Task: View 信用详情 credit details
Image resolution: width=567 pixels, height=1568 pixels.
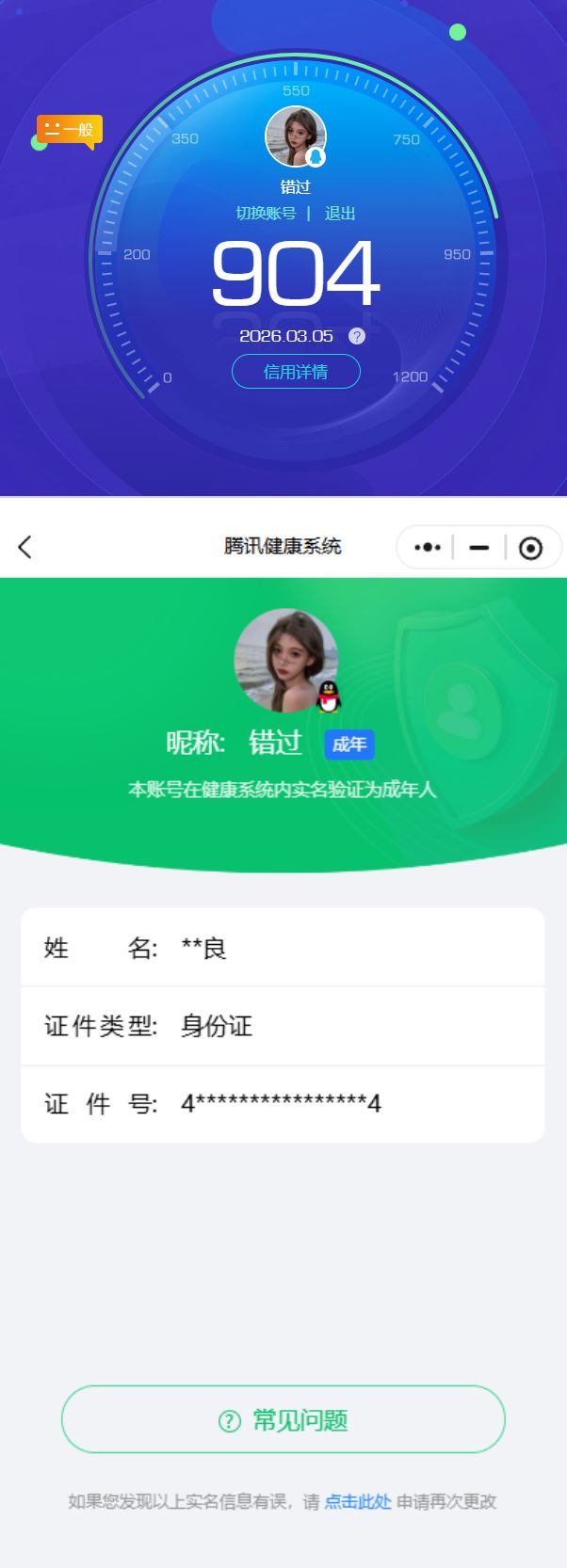Action: 296,372
